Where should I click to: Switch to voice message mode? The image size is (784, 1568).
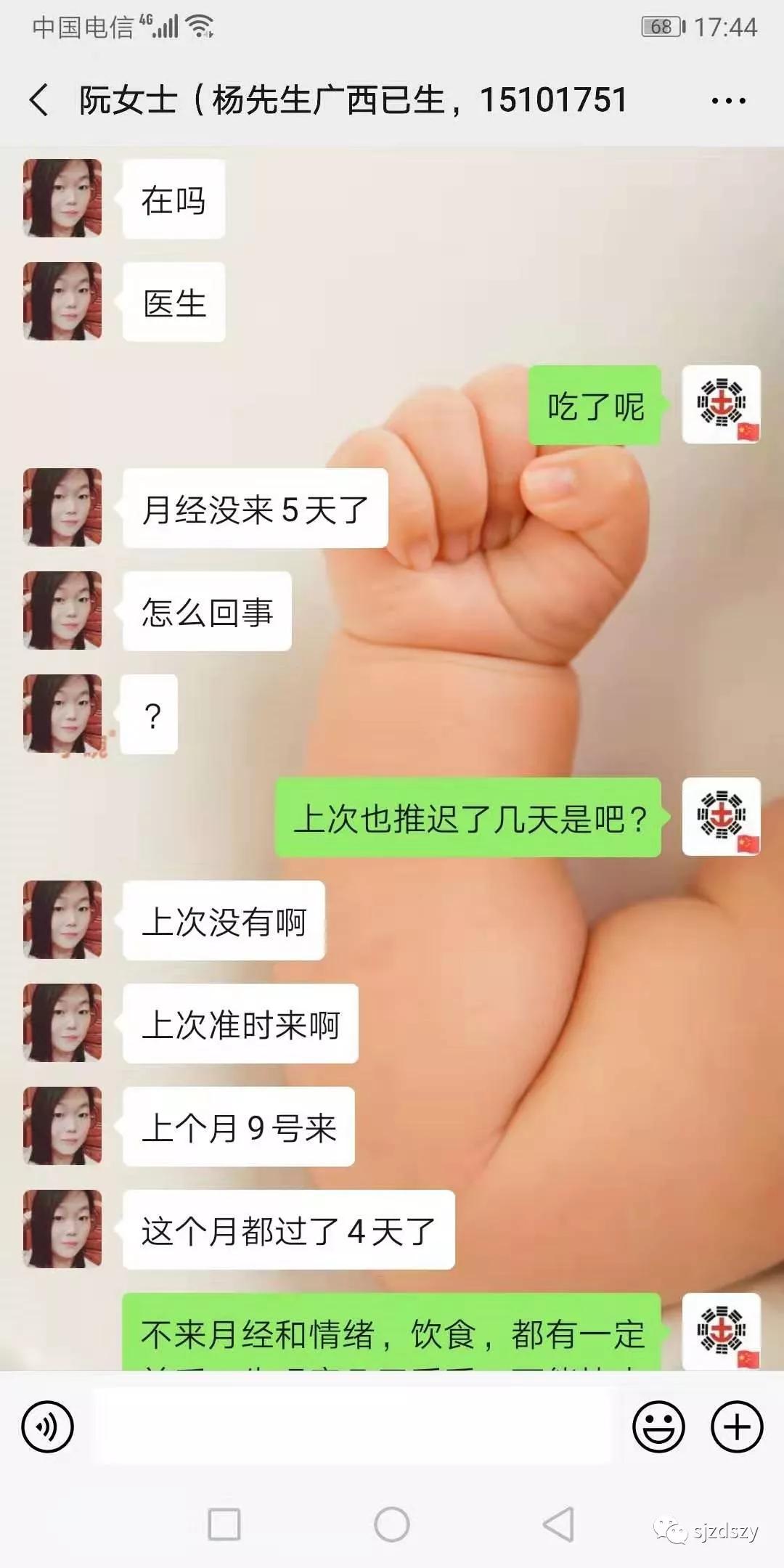pos(49,1425)
